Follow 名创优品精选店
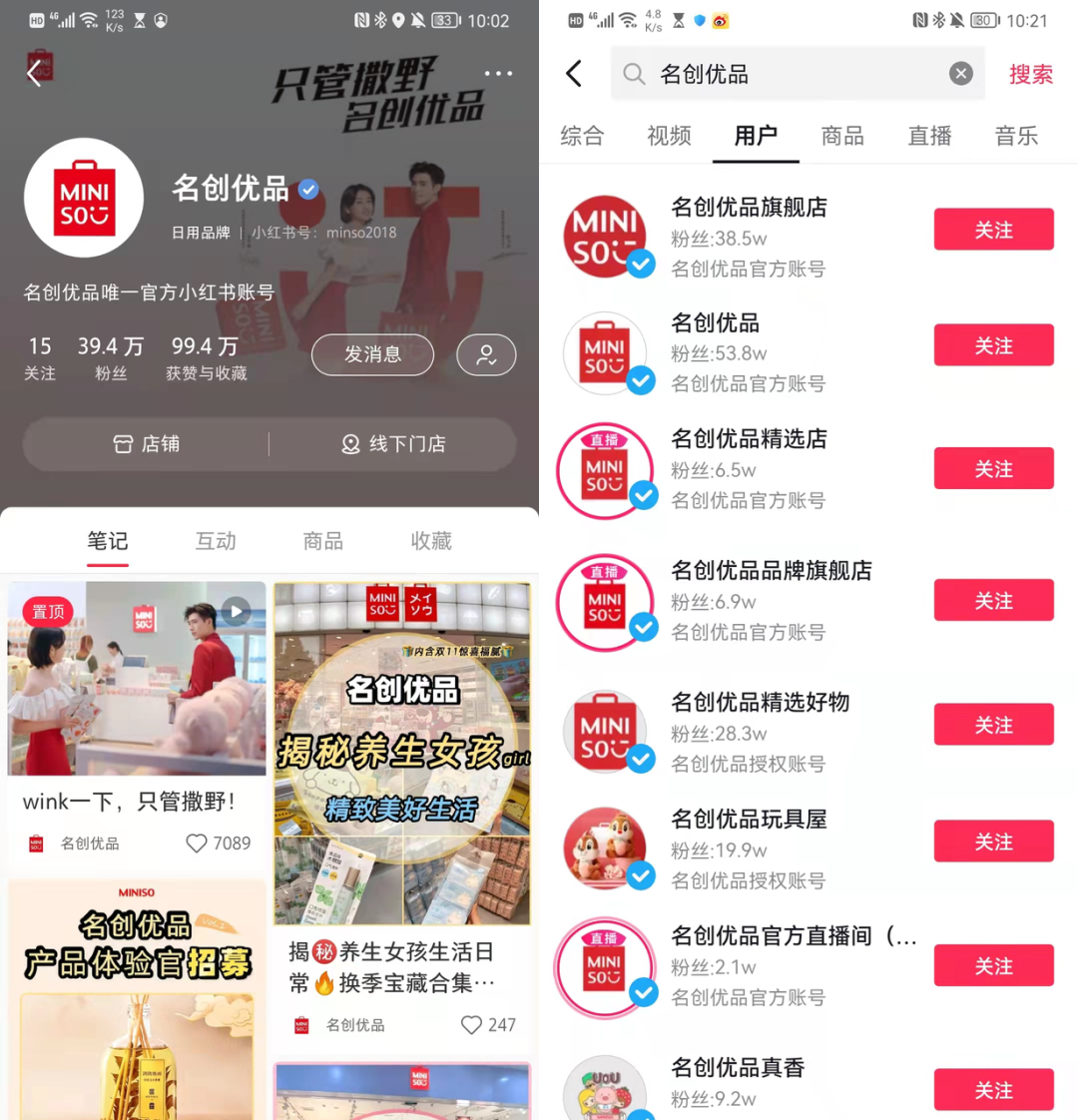The height and width of the screenshot is (1120, 1078). click(x=993, y=468)
